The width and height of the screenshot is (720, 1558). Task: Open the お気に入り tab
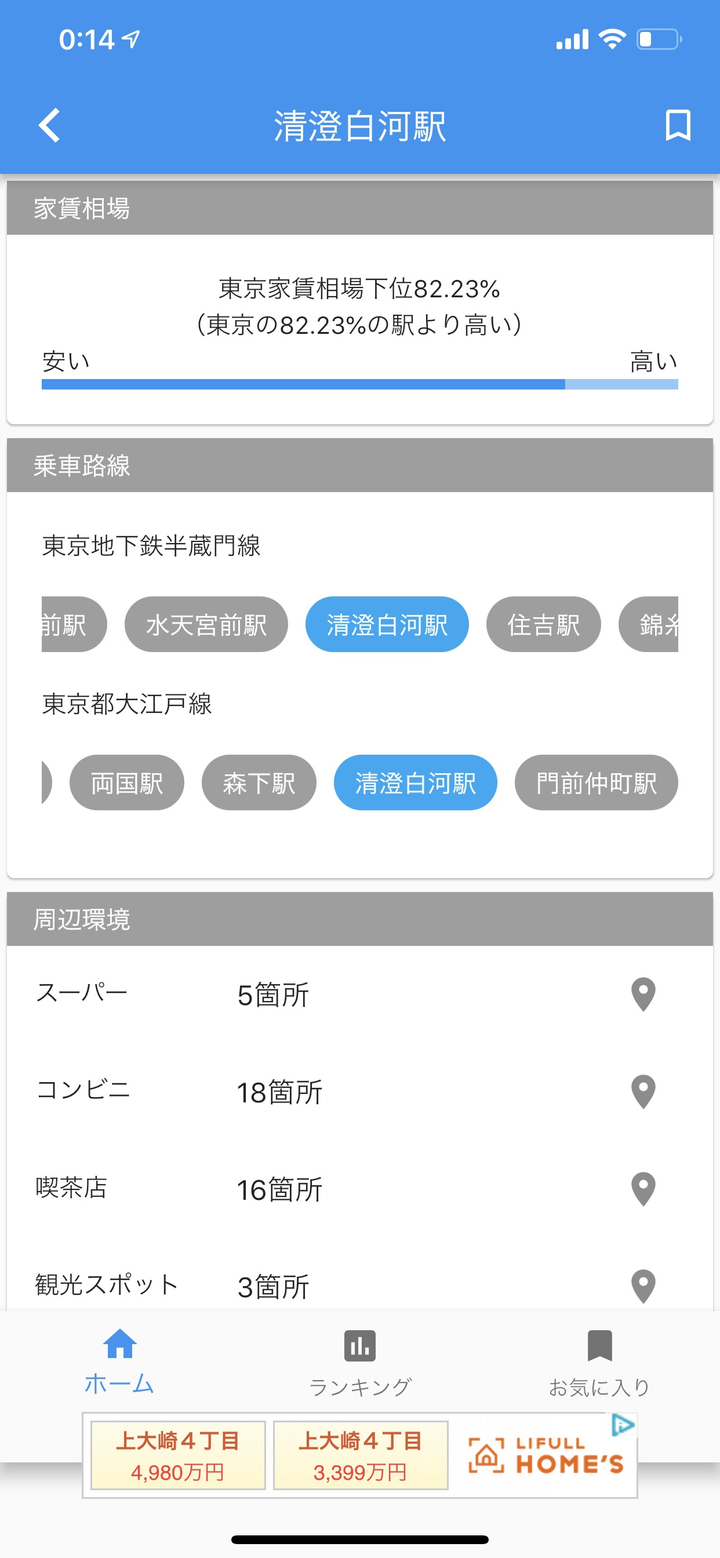click(599, 1362)
